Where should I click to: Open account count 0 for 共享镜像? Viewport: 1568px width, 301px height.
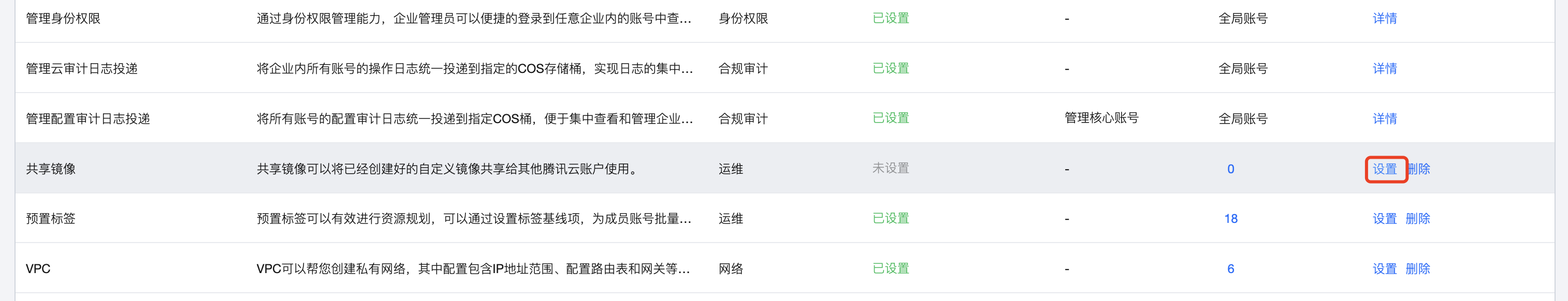pyautogui.click(x=1230, y=169)
